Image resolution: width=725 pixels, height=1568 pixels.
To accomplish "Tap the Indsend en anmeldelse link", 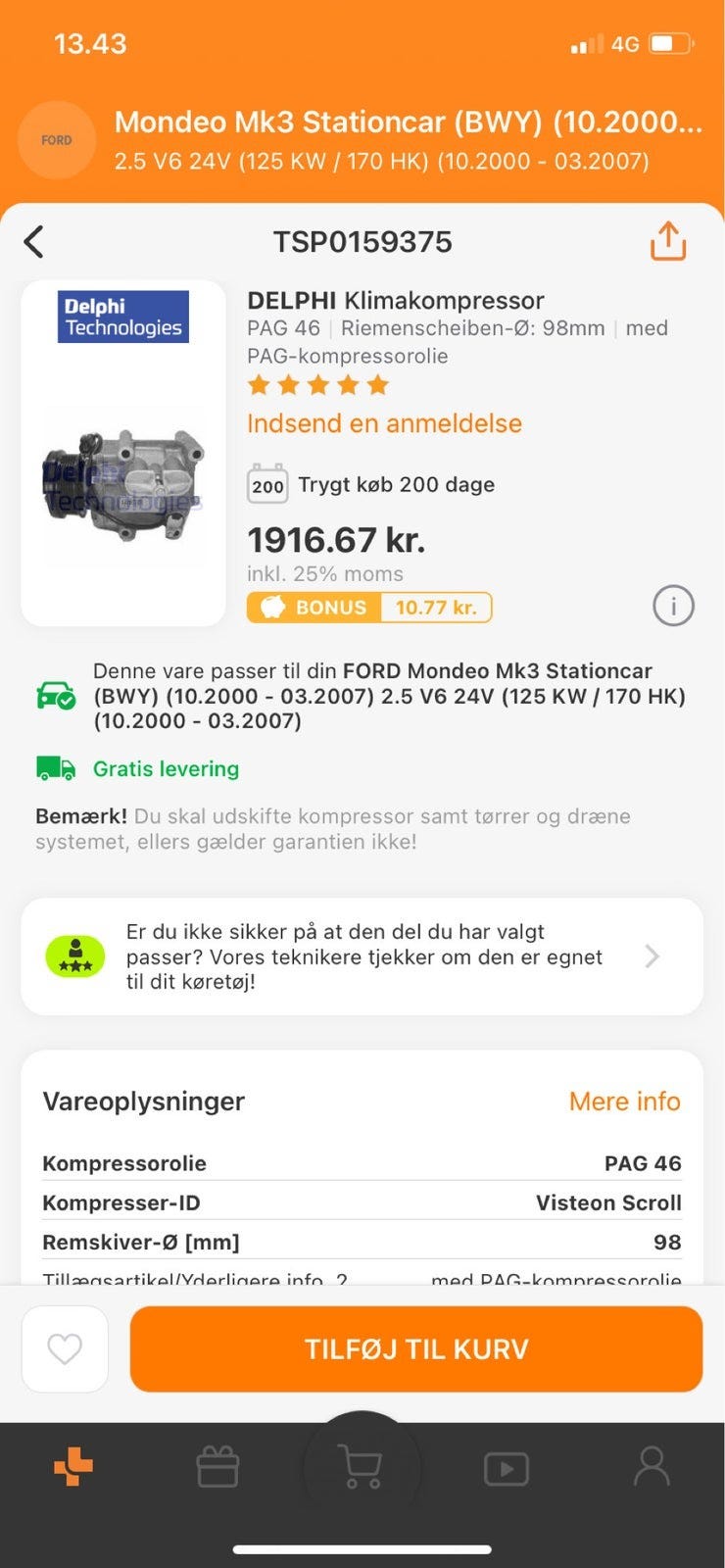I will click(384, 423).
